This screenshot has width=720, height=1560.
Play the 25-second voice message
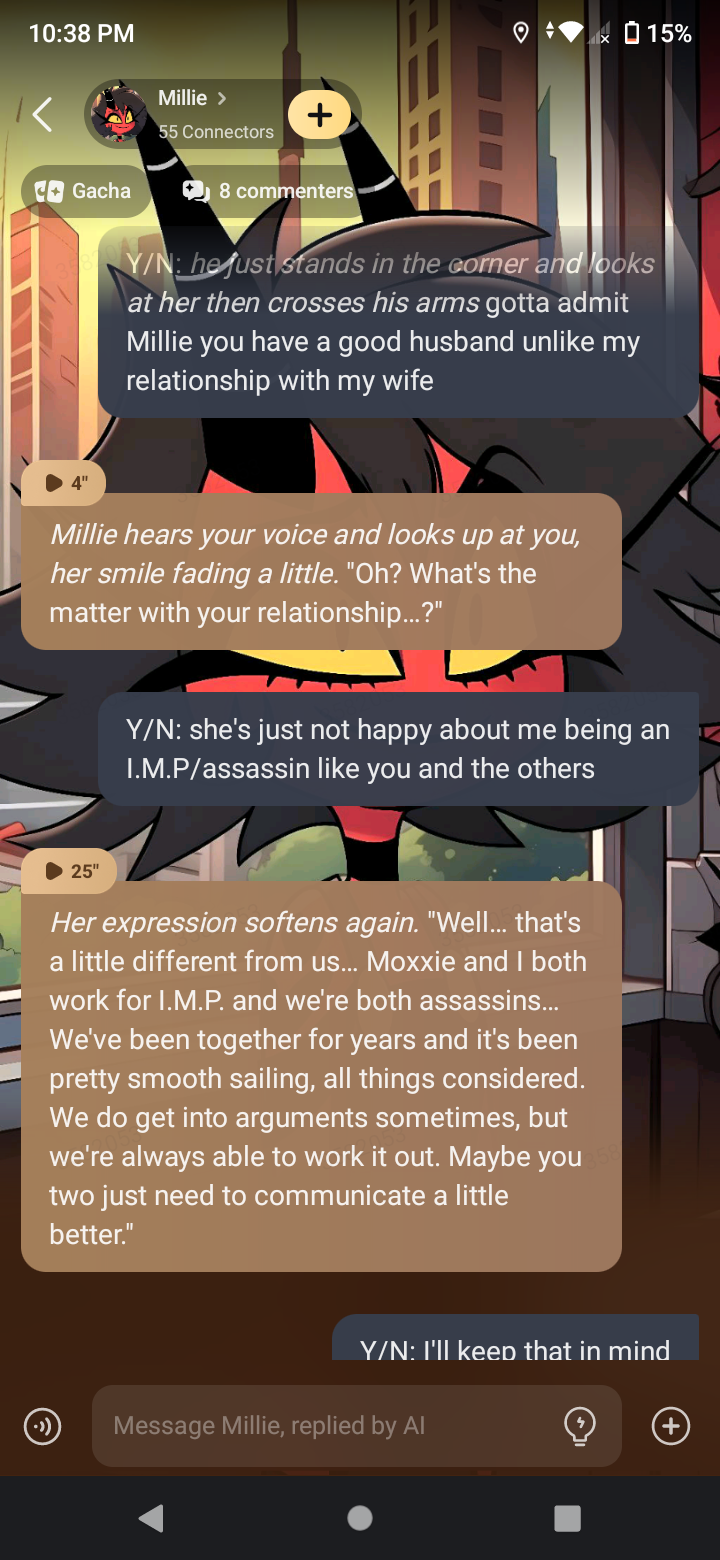[68, 871]
